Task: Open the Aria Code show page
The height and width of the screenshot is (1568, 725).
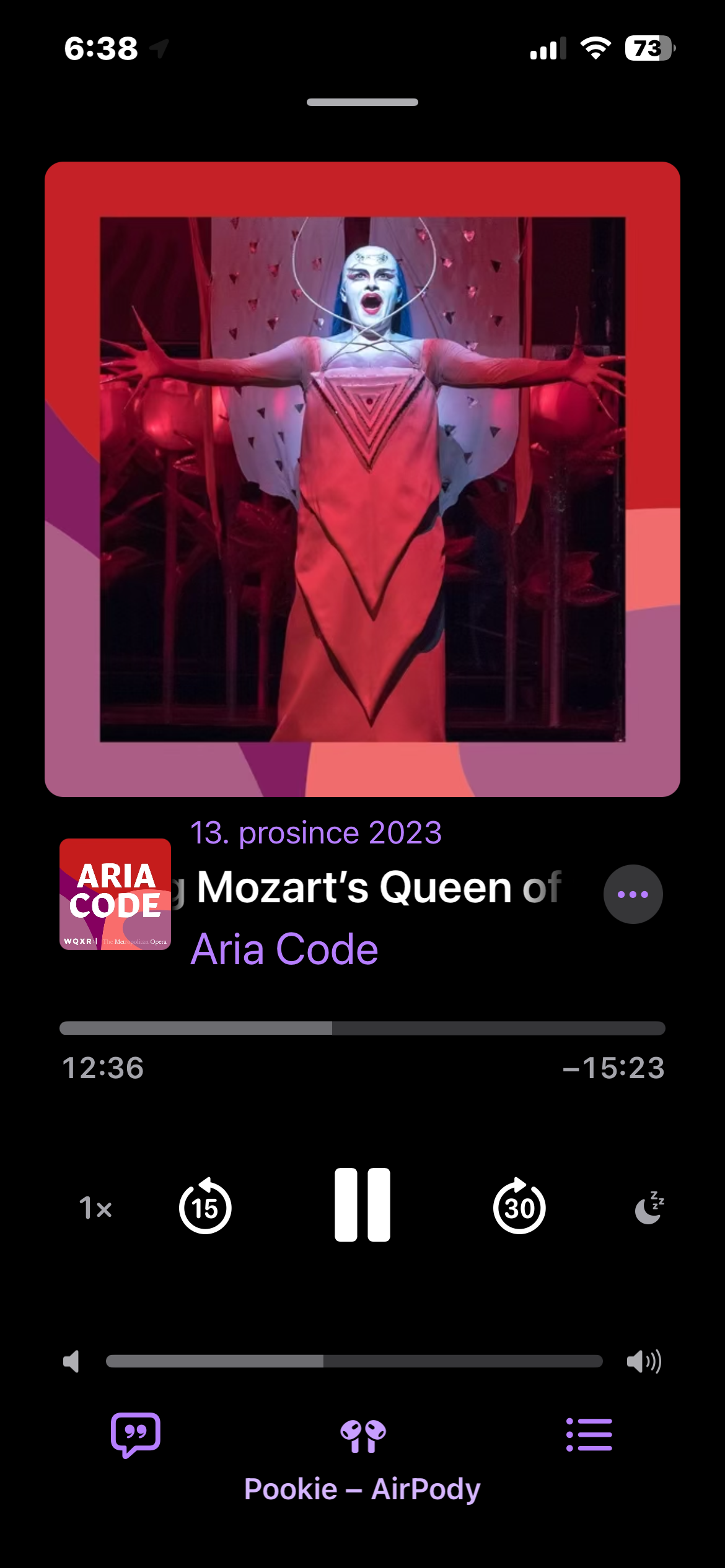Action: tap(284, 949)
